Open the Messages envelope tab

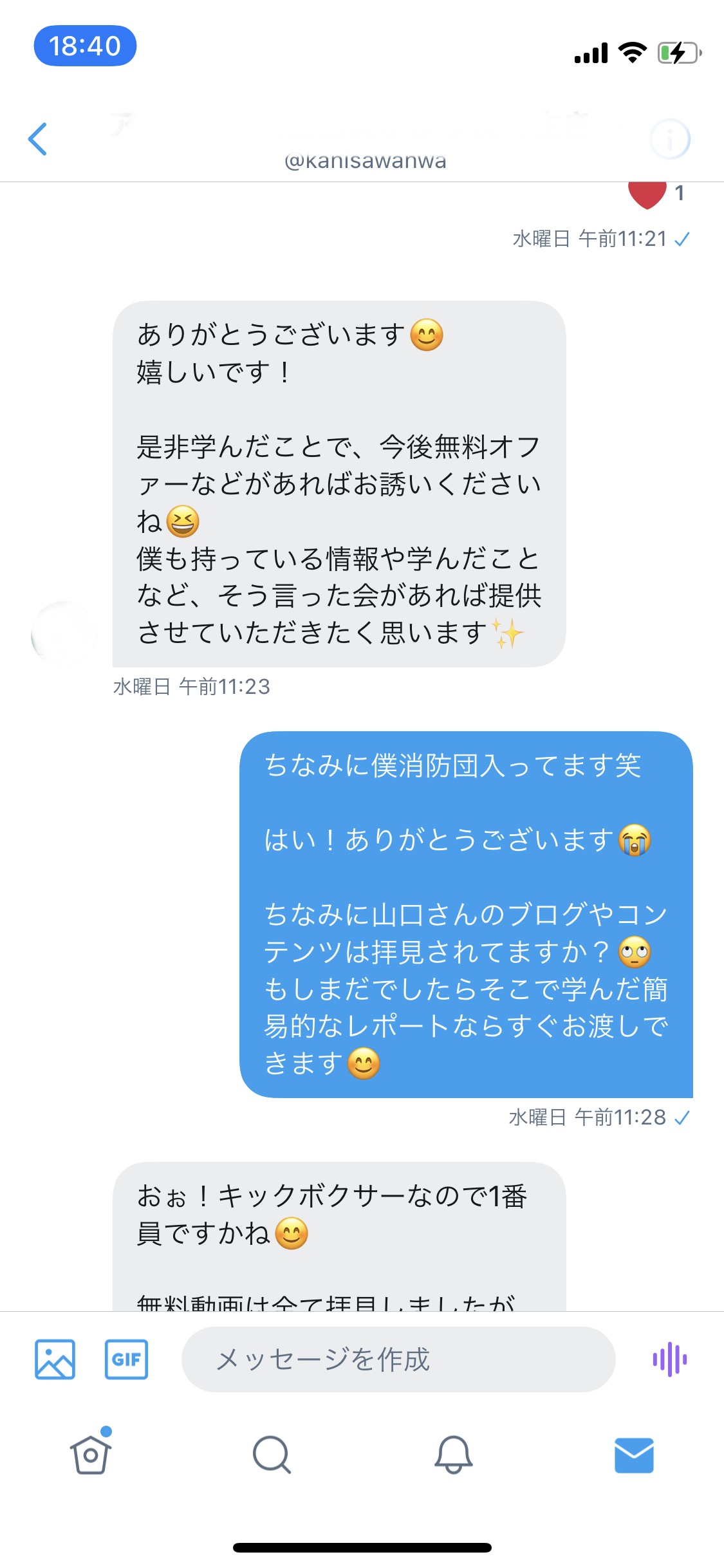pos(634,1455)
